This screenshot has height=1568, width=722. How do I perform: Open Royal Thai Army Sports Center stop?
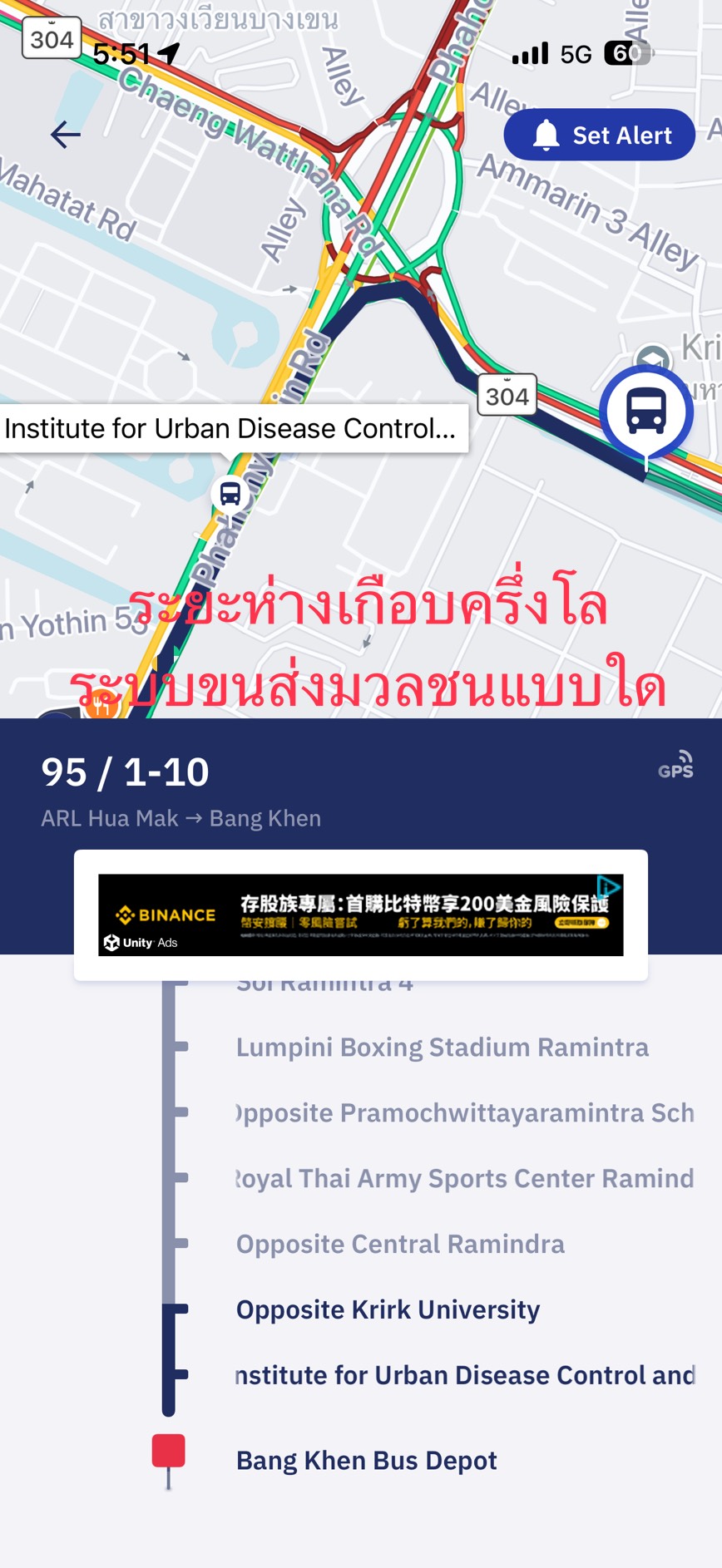click(465, 1178)
